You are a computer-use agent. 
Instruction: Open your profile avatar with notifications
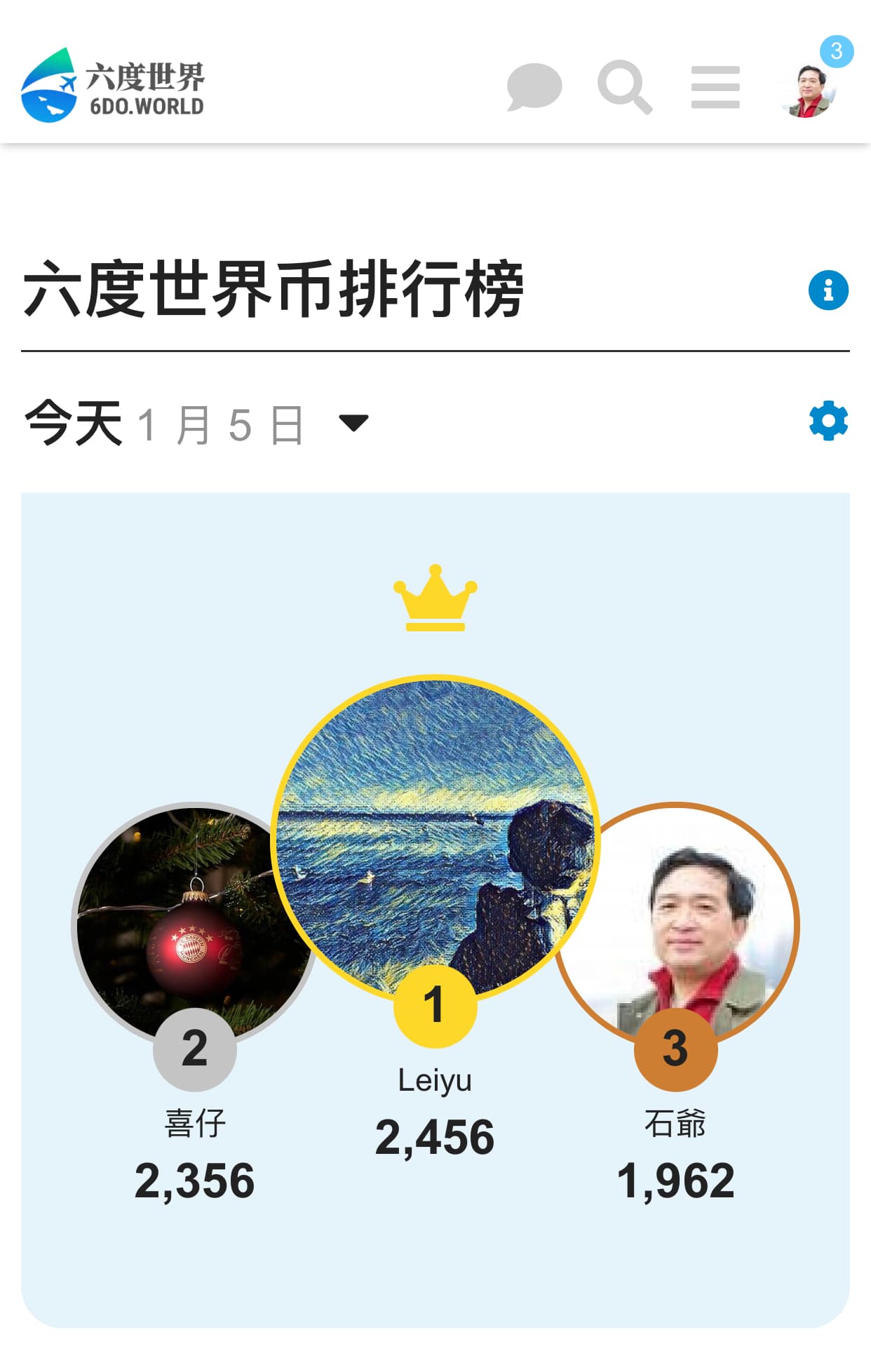(x=808, y=90)
